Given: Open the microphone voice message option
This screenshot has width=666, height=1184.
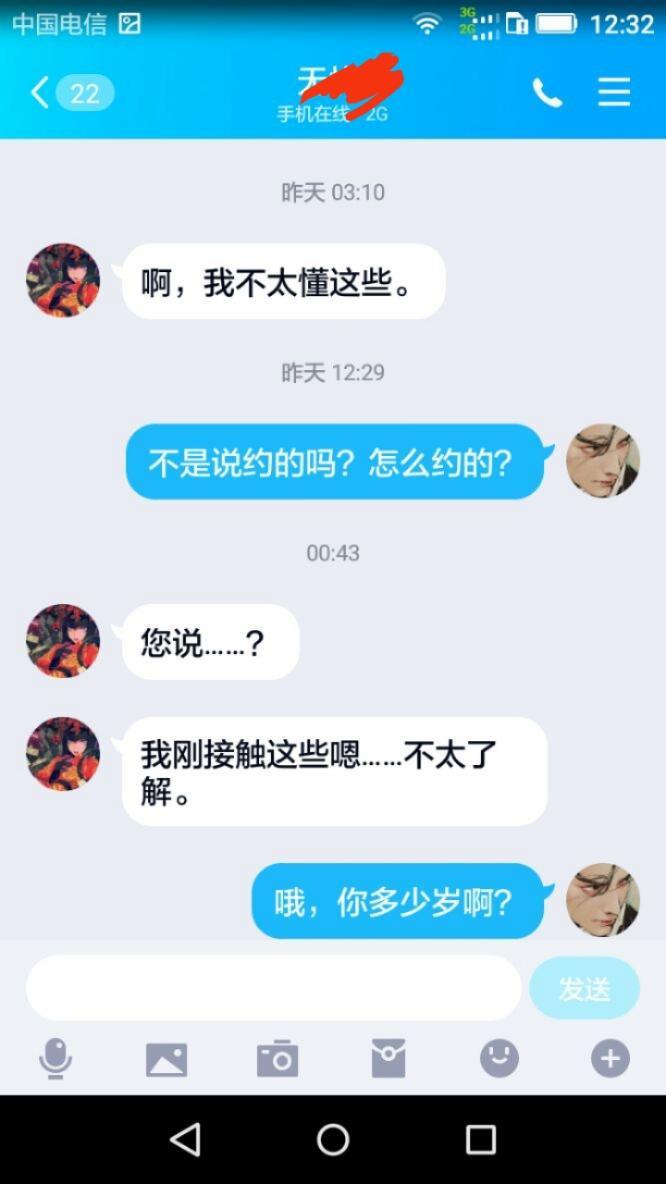Looking at the screenshot, I should (x=56, y=1058).
